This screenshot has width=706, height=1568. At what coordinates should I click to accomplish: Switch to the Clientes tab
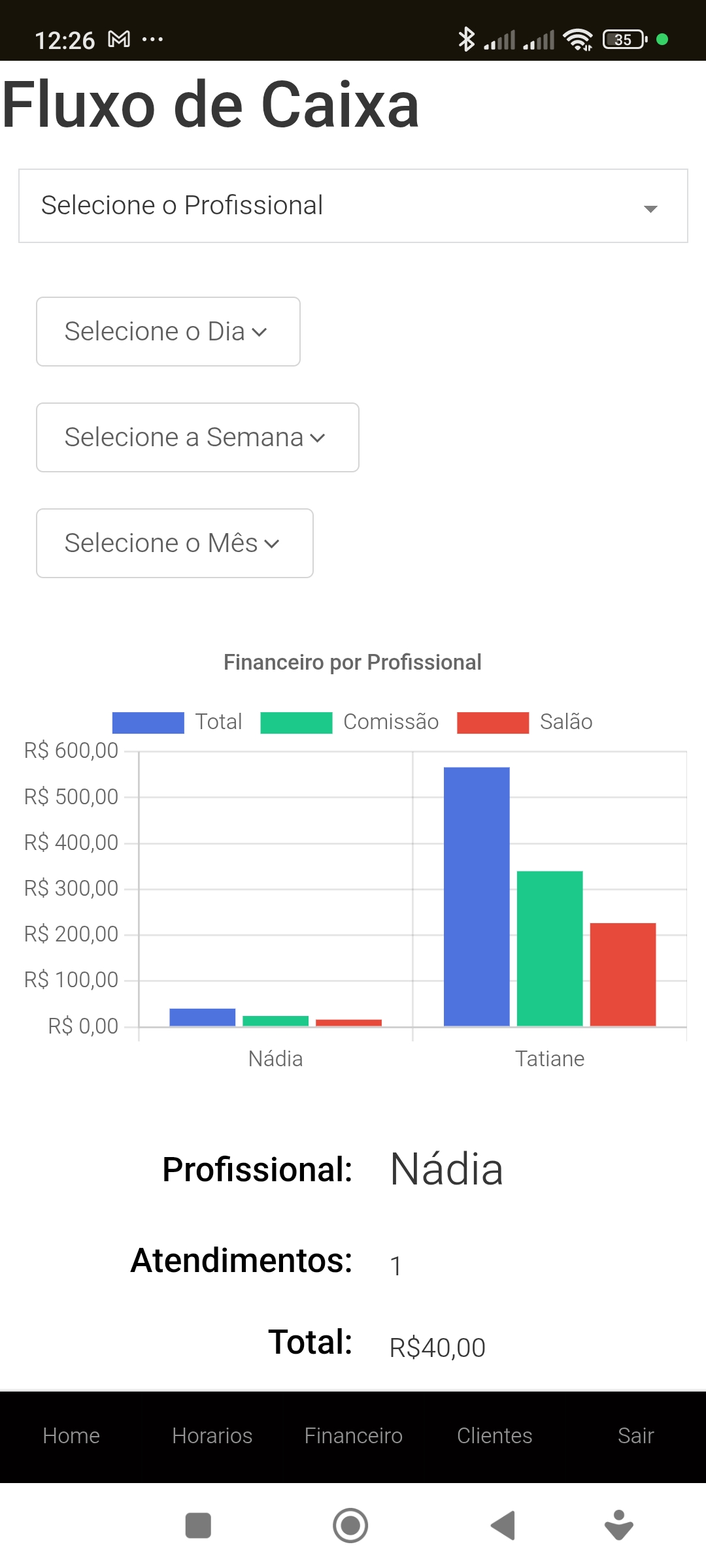494,1435
